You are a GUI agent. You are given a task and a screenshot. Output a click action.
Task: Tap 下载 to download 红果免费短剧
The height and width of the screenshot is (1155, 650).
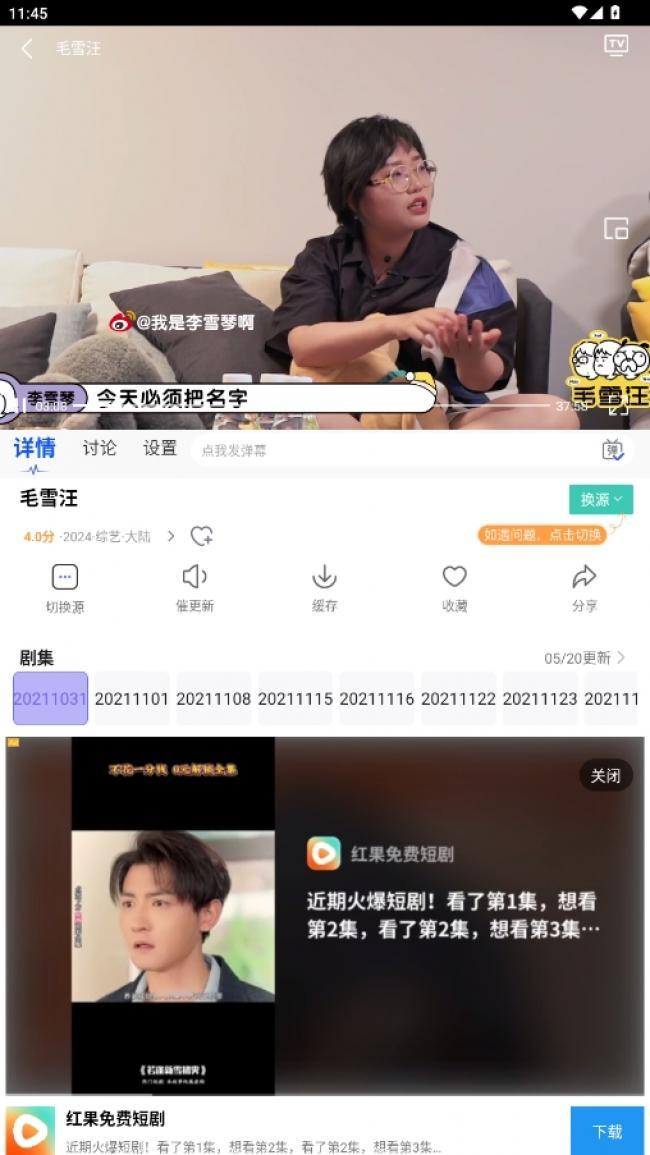click(x=607, y=1131)
